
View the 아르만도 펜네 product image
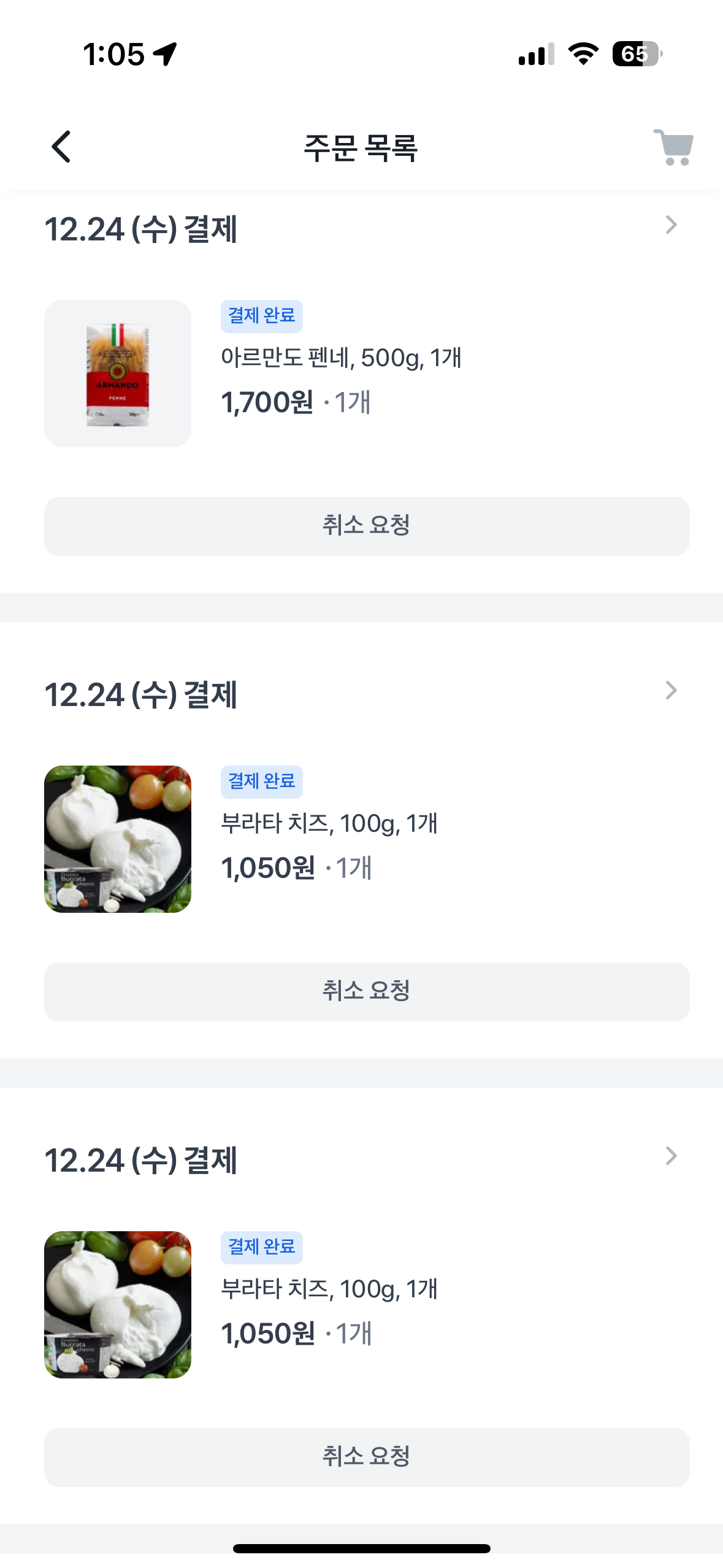point(118,374)
